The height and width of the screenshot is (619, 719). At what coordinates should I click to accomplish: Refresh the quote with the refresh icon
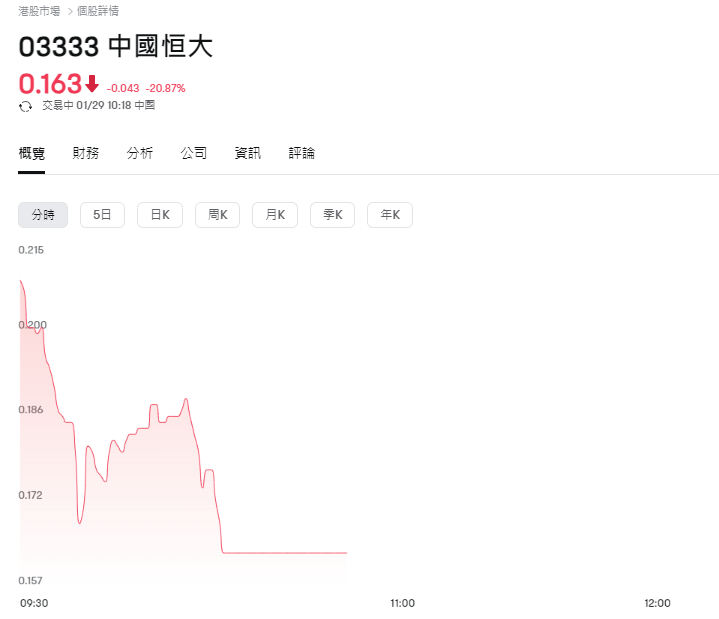pos(26,105)
